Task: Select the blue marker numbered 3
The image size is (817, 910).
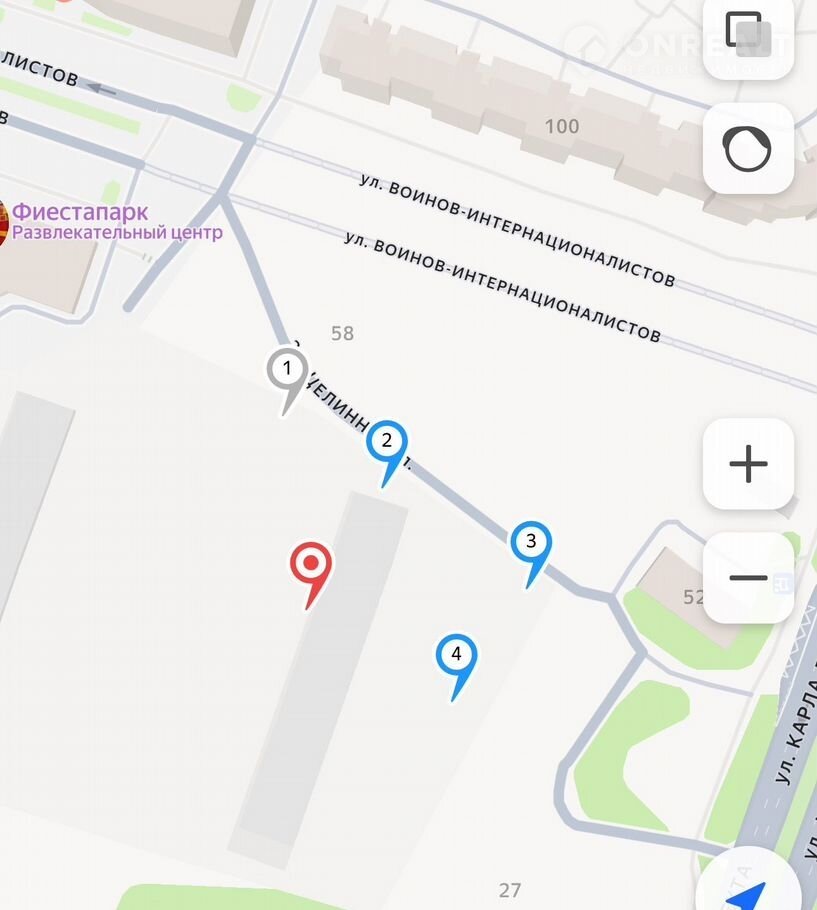Action: coord(531,542)
